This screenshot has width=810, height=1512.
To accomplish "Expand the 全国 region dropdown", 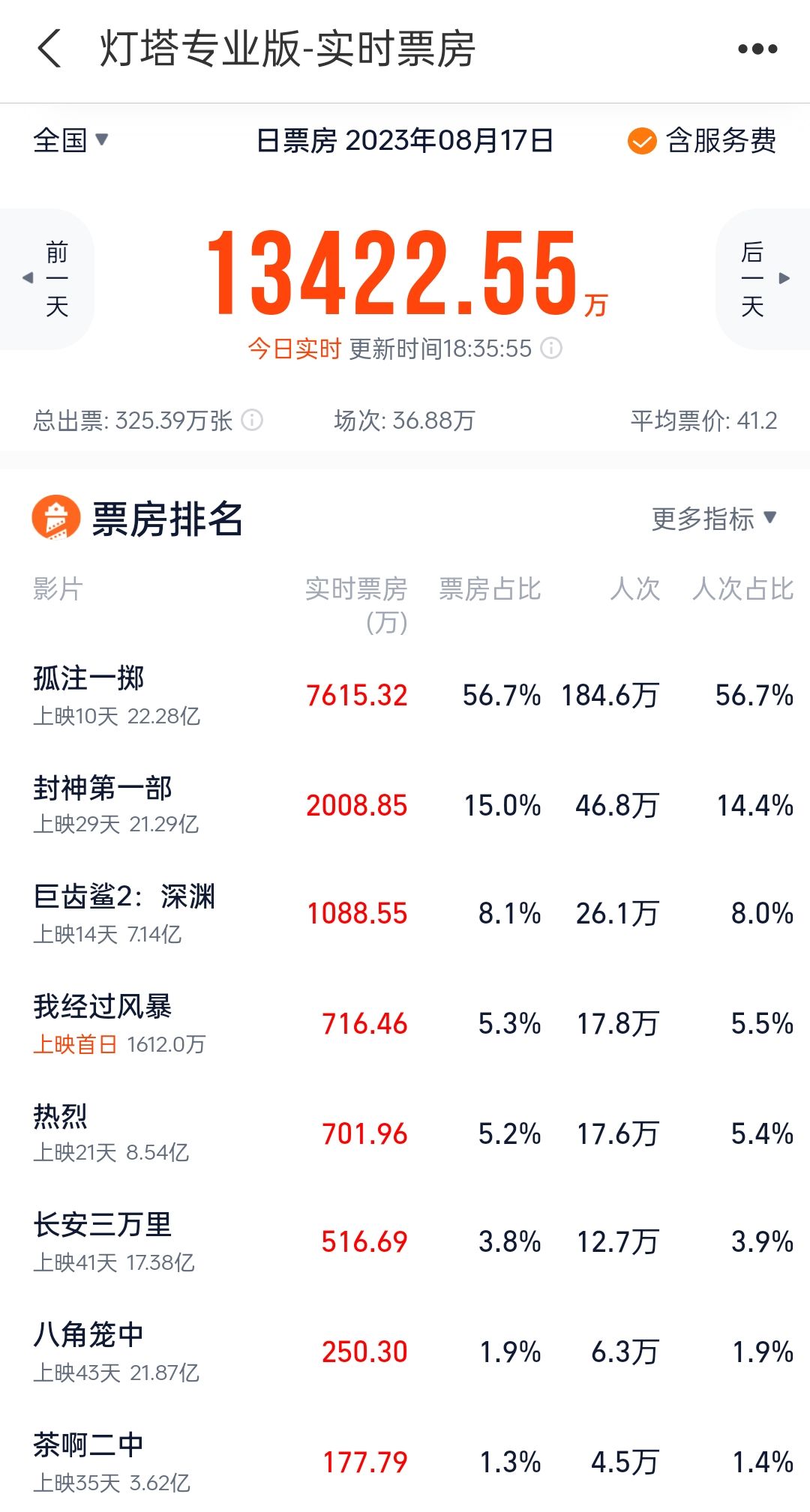I will point(70,140).
